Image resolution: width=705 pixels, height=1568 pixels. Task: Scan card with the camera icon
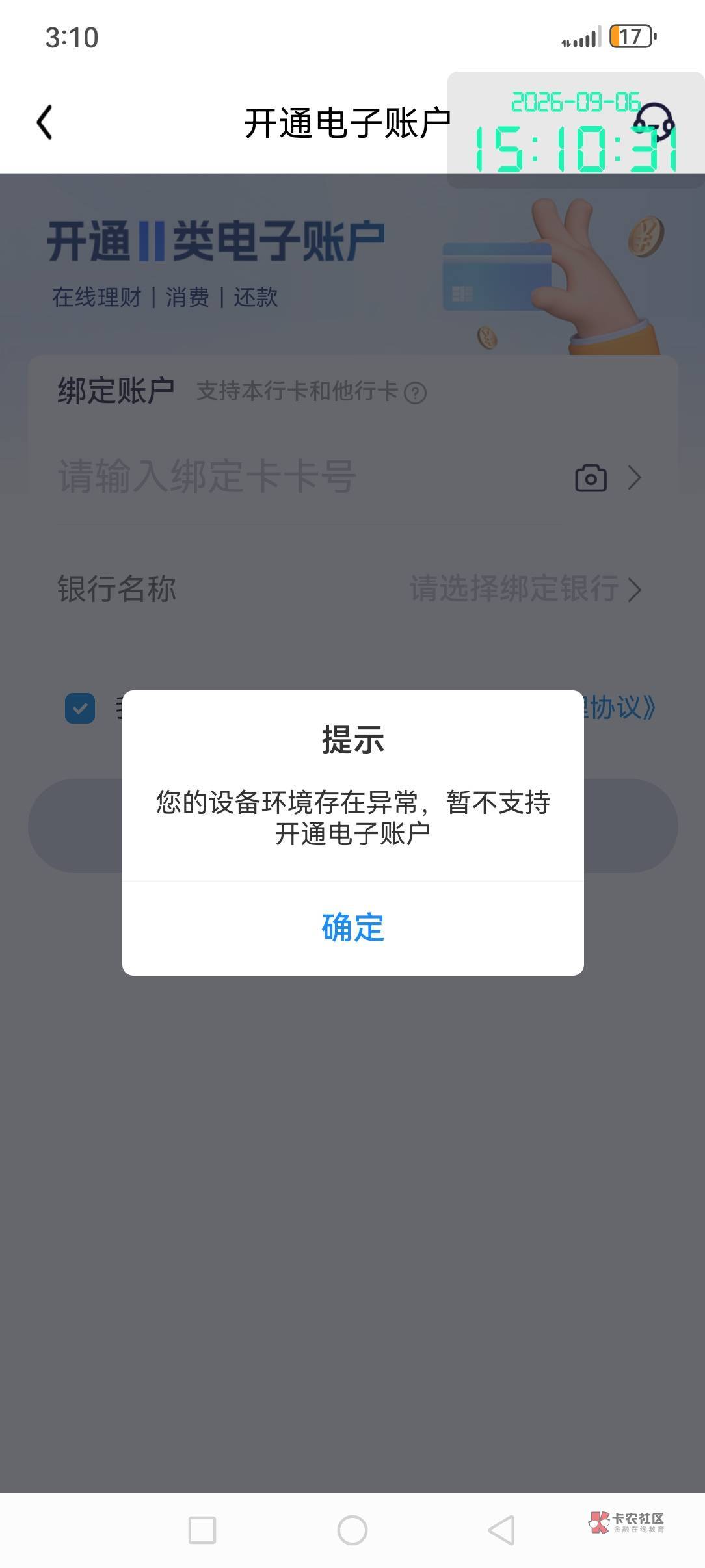click(591, 478)
